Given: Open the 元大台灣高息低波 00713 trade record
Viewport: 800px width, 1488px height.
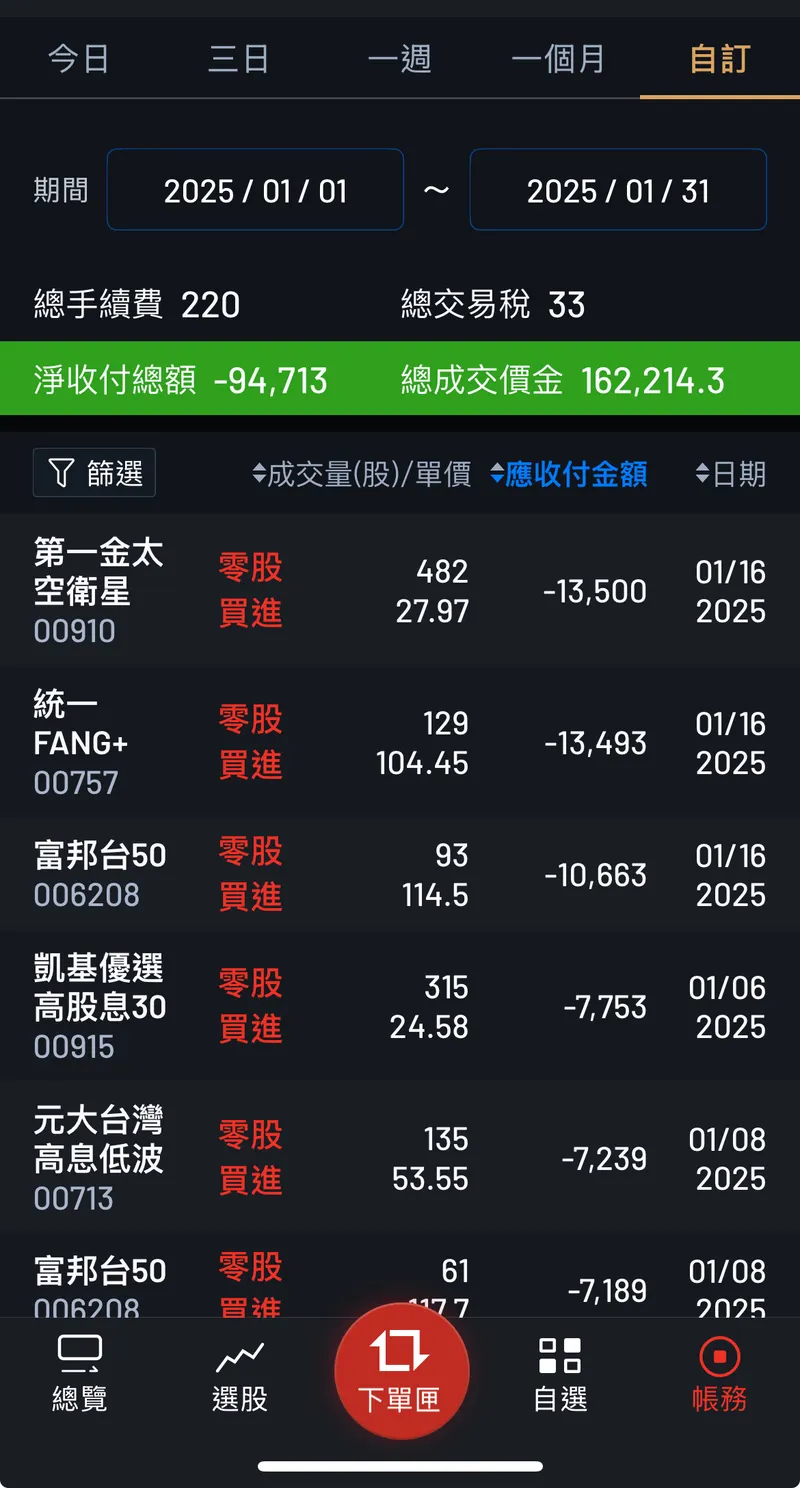Looking at the screenshot, I should (400, 1159).
